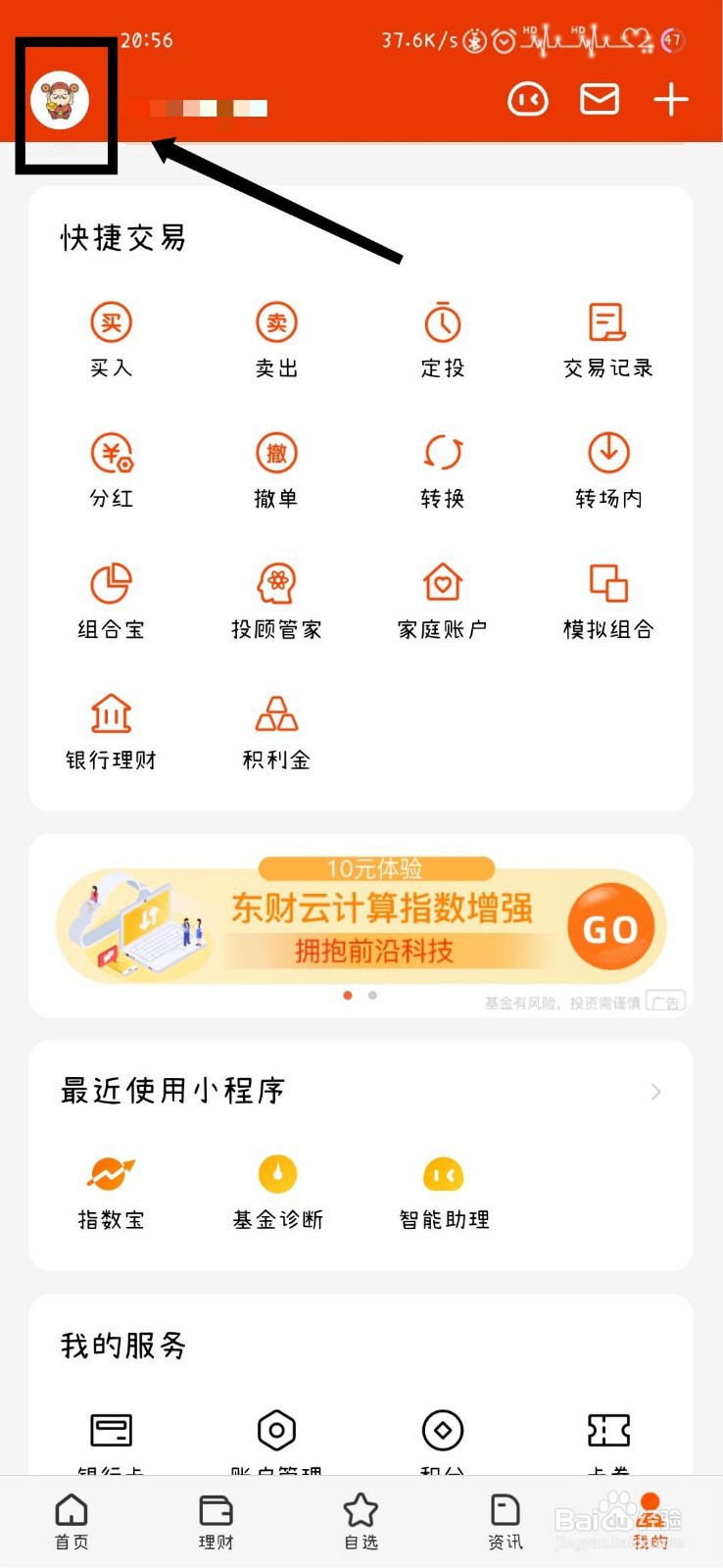
Task: Open 智能助理 smart assistant
Action: [442, 1191]
